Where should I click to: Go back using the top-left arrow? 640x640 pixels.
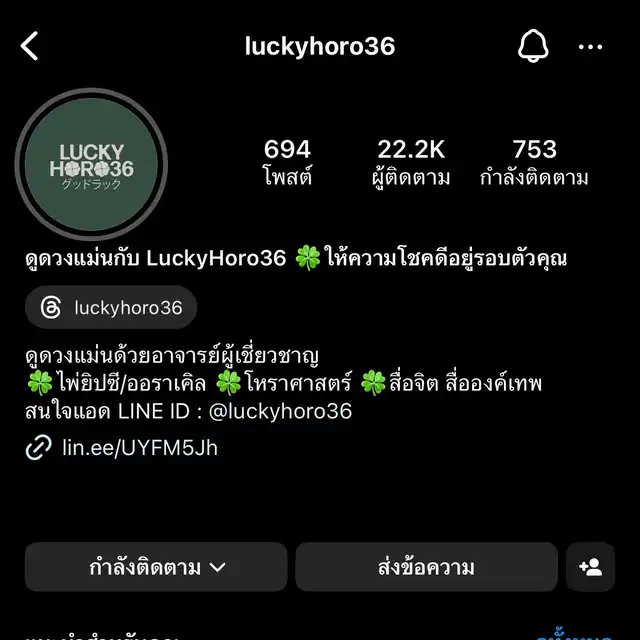[30, 46]
